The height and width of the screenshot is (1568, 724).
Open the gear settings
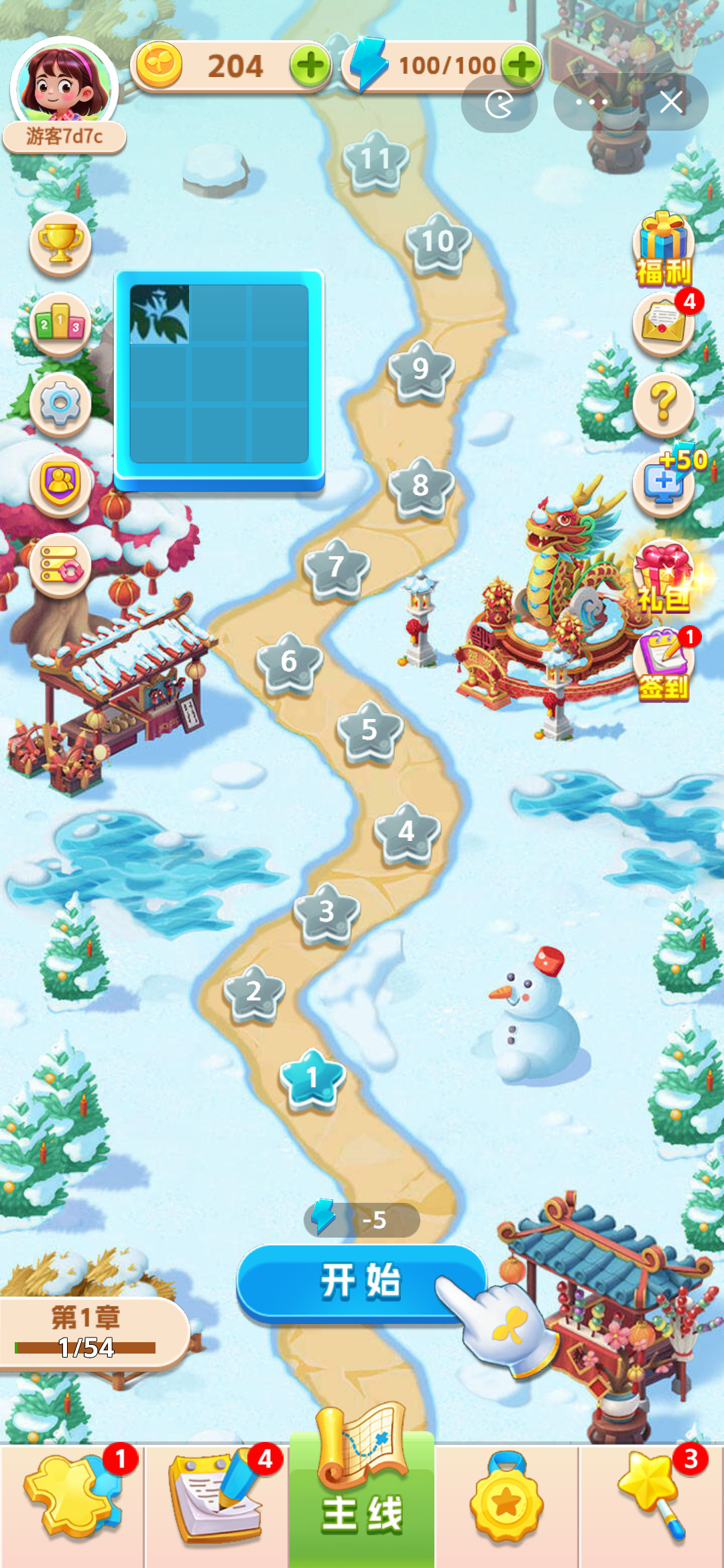[x=60, y=403]
